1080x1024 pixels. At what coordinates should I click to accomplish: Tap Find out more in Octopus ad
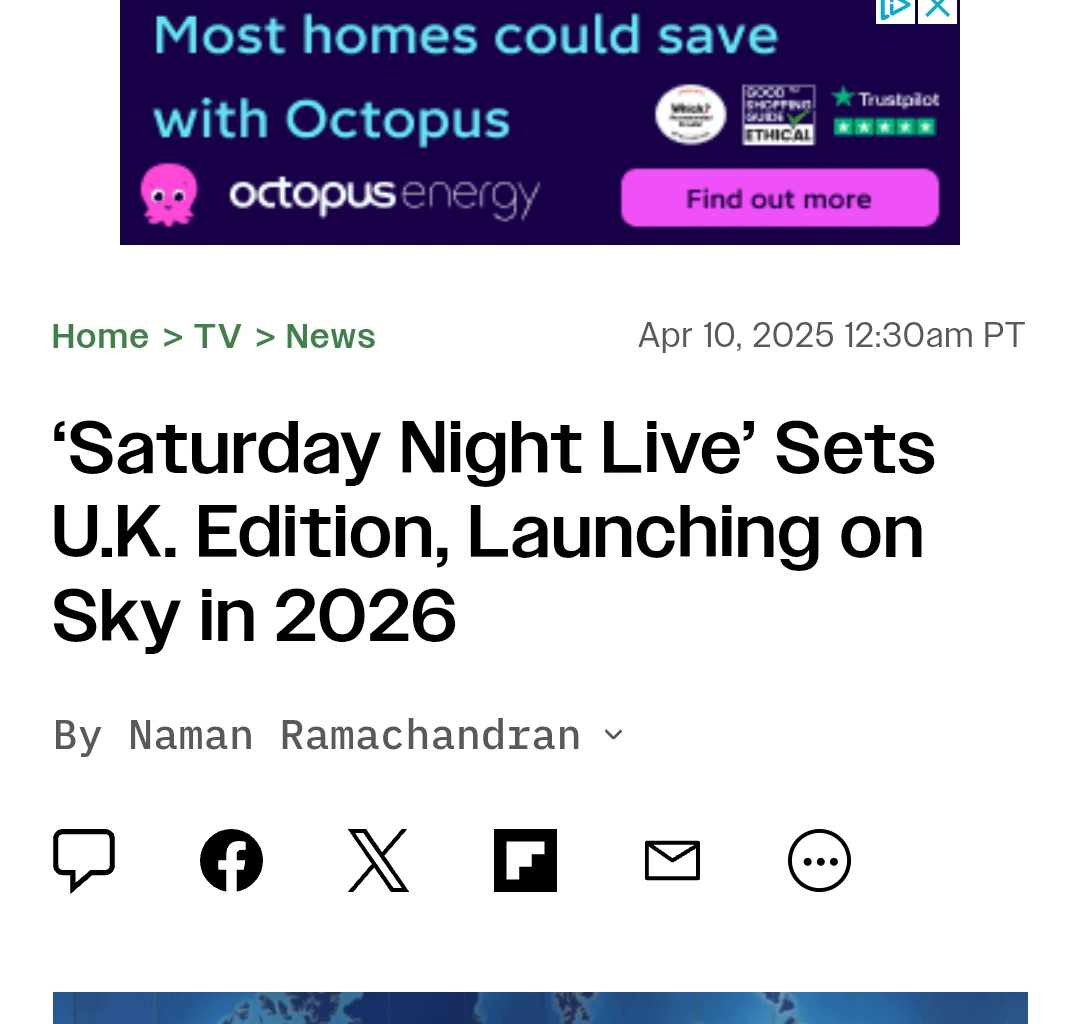coord(779,198)
